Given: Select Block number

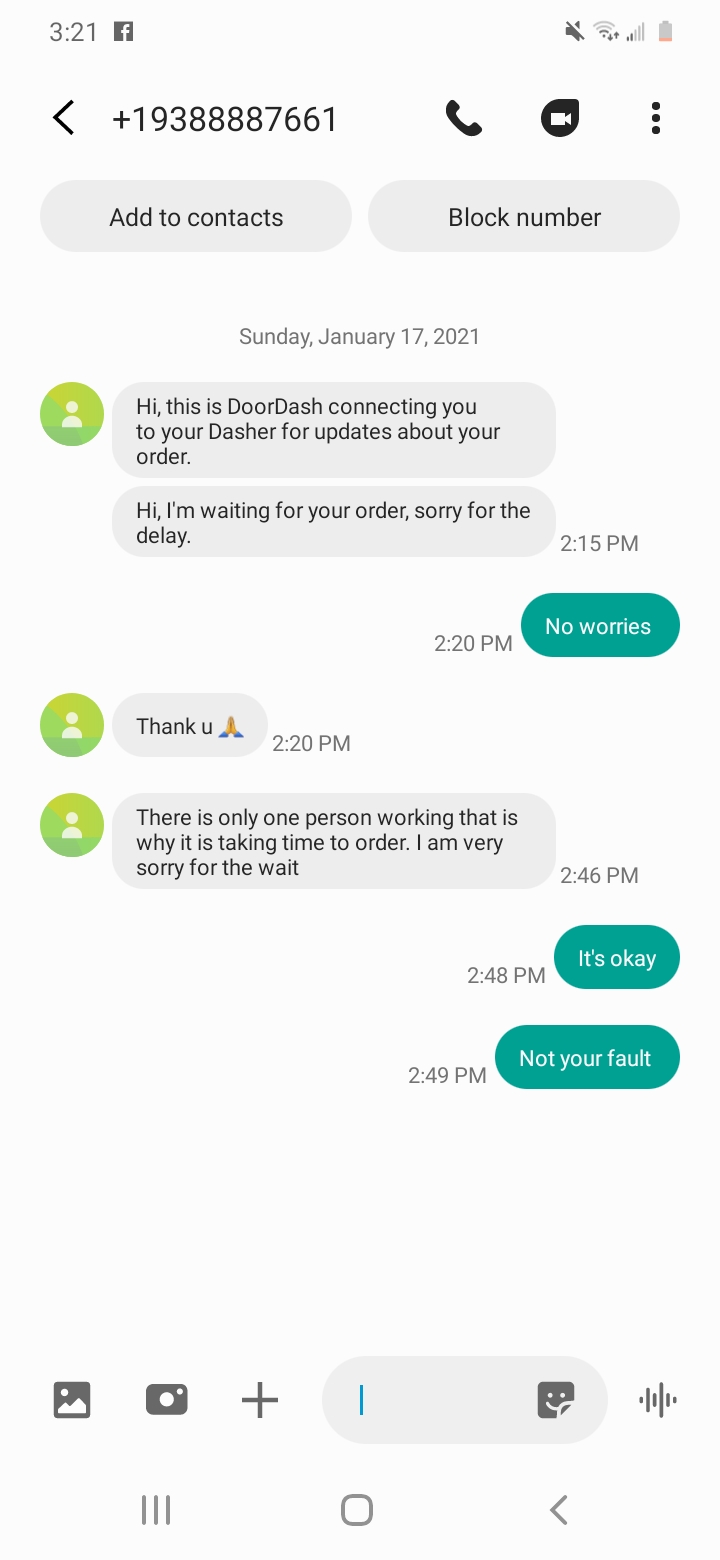Looking at the screenshot, I should coord(524,217).
